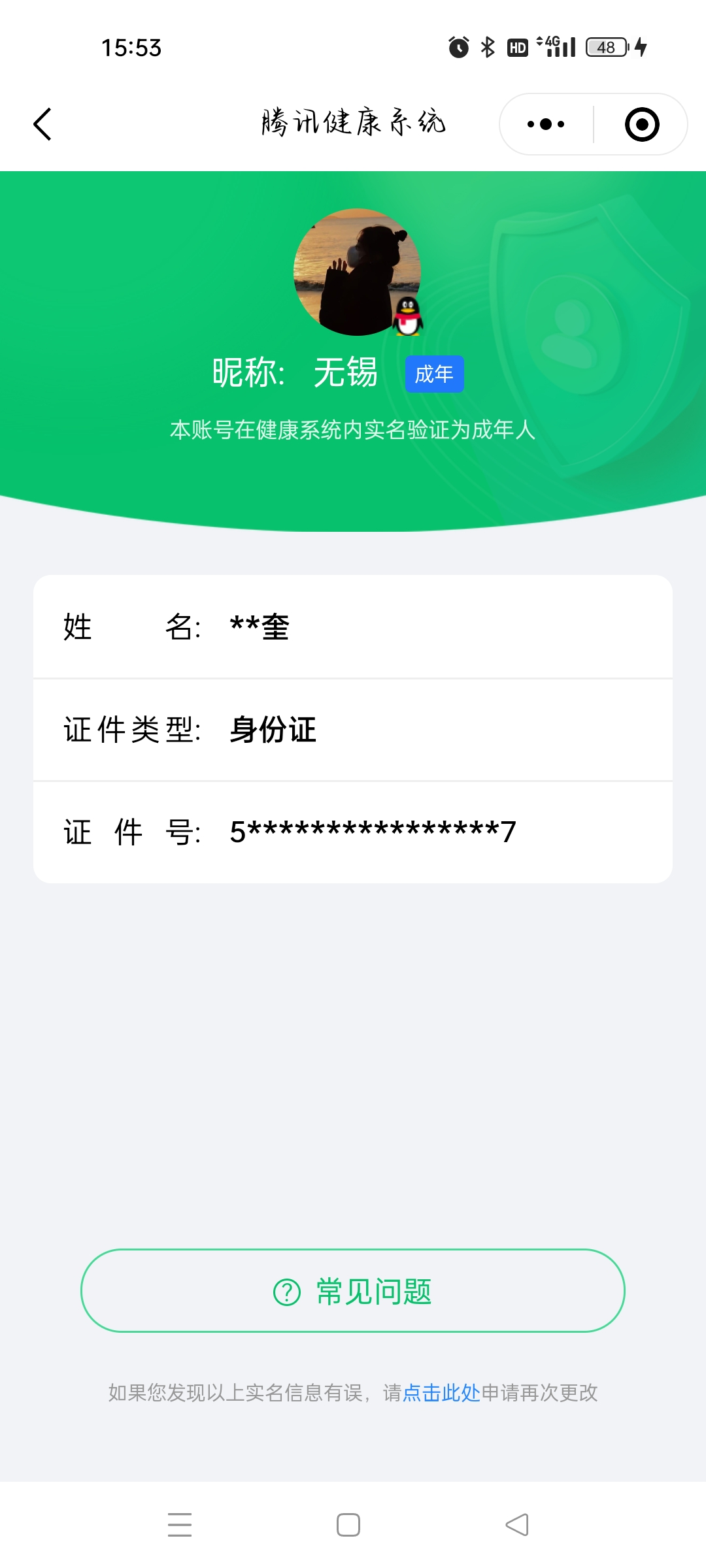Image resolution: width=706 pixels, height=1568 pixels.
Task: Tap the Bluetooth icon in status bar
Action: (488, 47)
